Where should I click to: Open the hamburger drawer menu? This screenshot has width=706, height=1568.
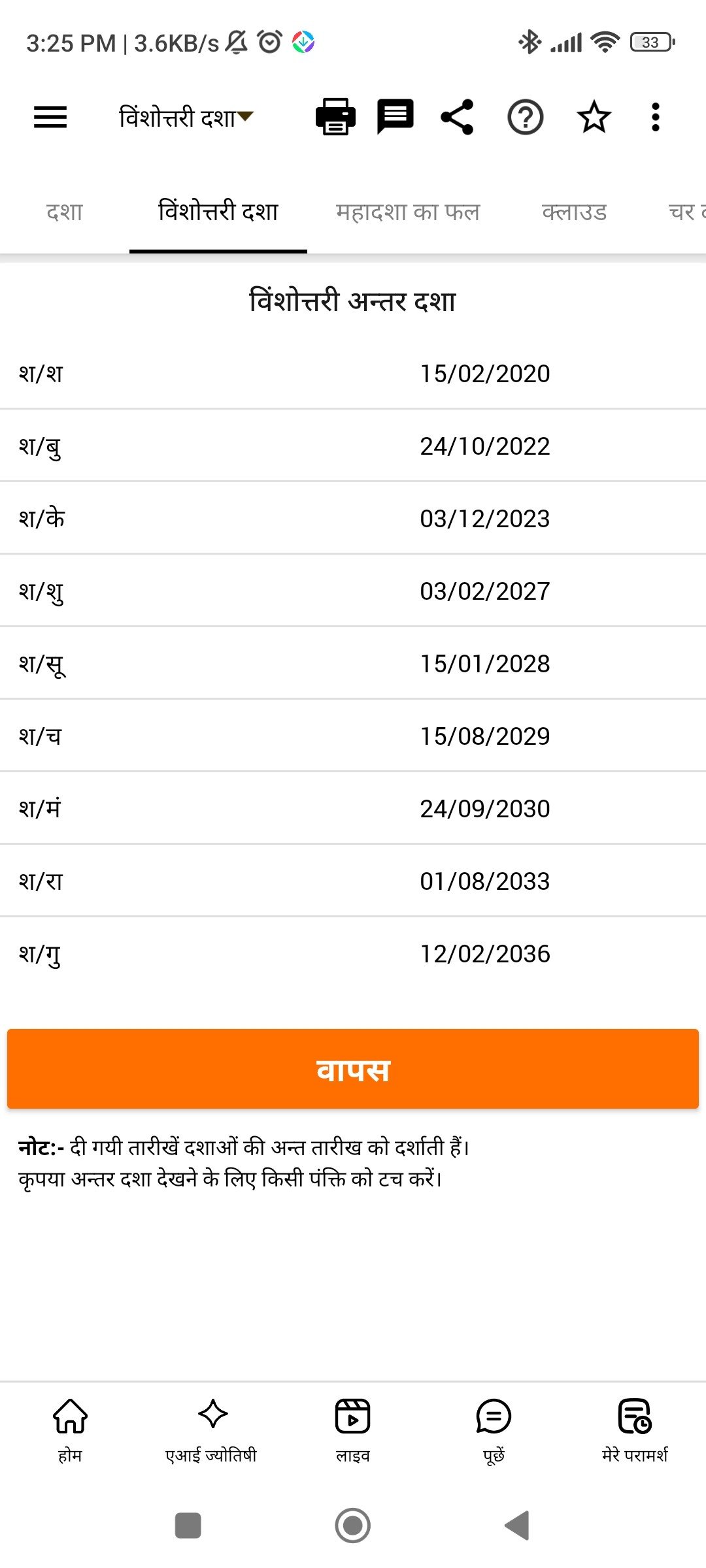pyautogui.click(x=50, y=118)
